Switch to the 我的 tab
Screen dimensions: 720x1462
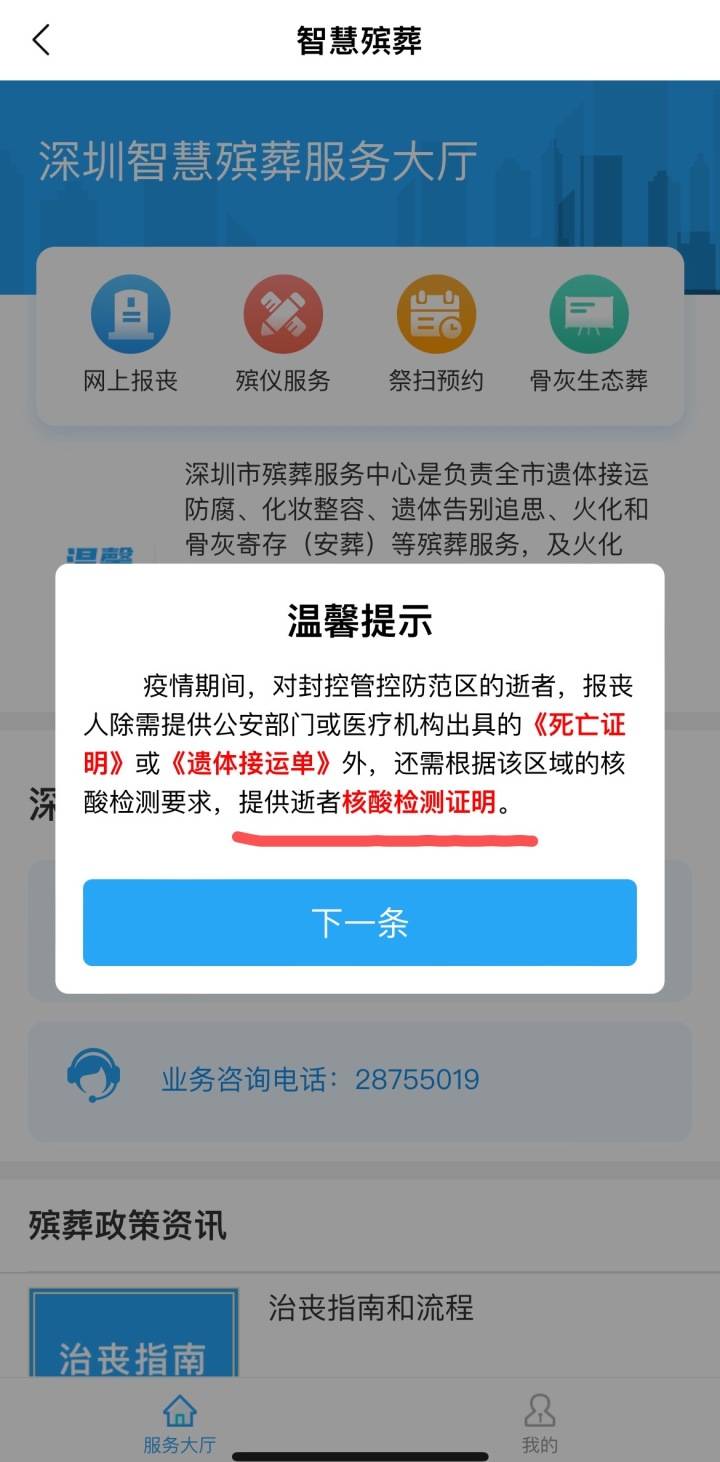click(539, 1423)
